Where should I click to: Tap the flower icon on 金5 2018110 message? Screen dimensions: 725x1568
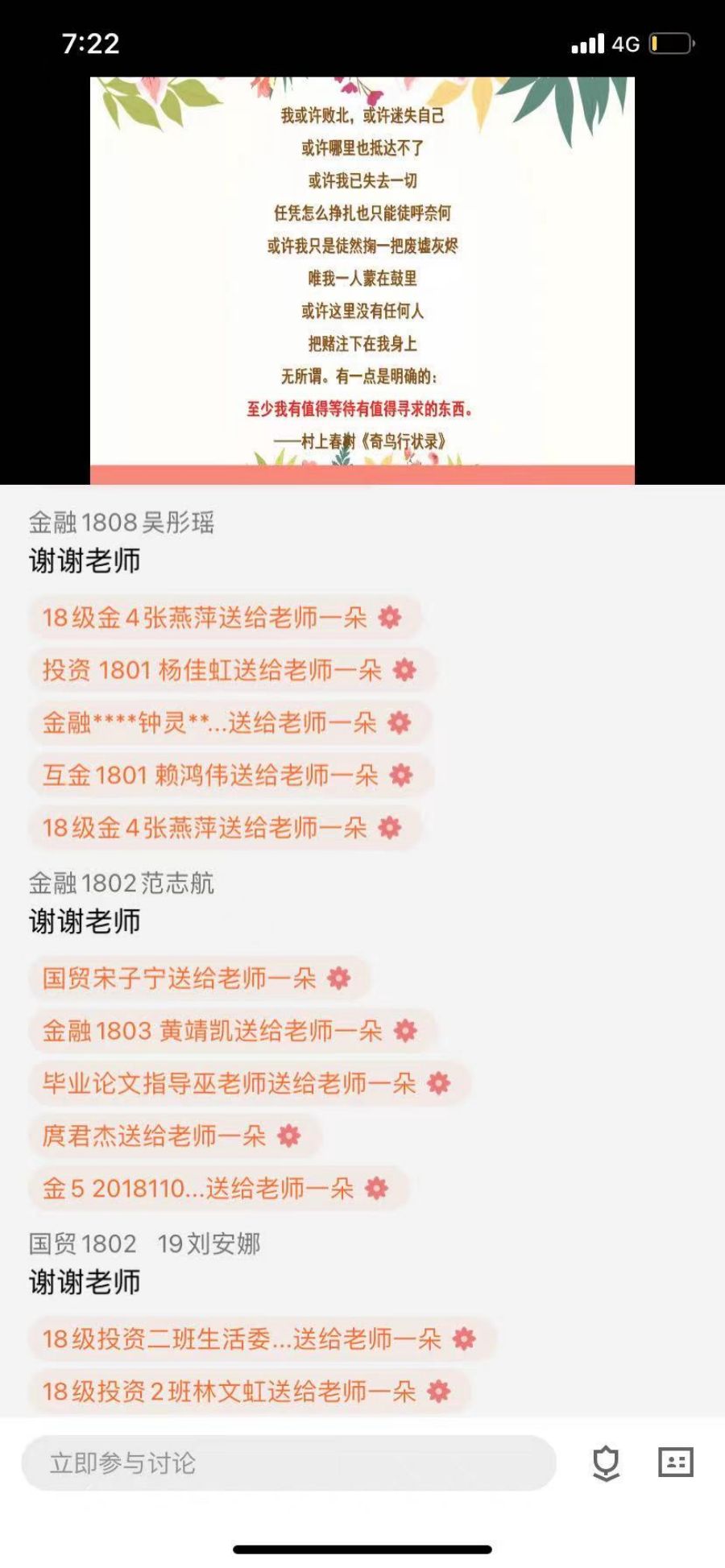(x=375, y=1189)
